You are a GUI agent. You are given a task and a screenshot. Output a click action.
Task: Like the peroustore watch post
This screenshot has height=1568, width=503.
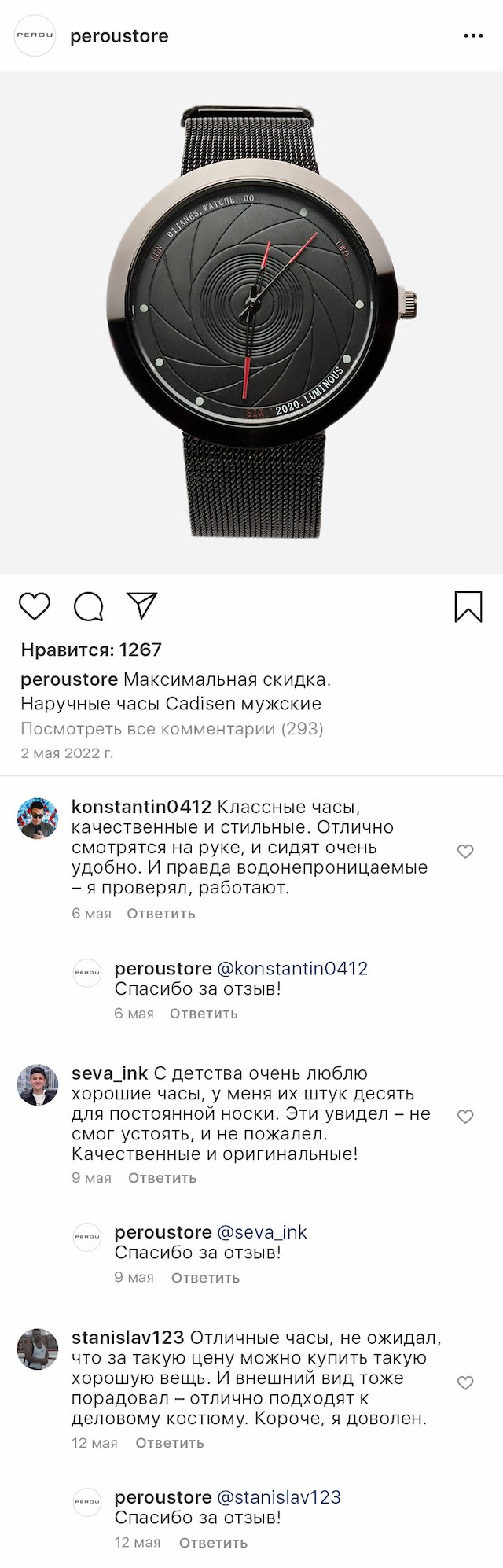pyautogui.click(x=35, y=606)
